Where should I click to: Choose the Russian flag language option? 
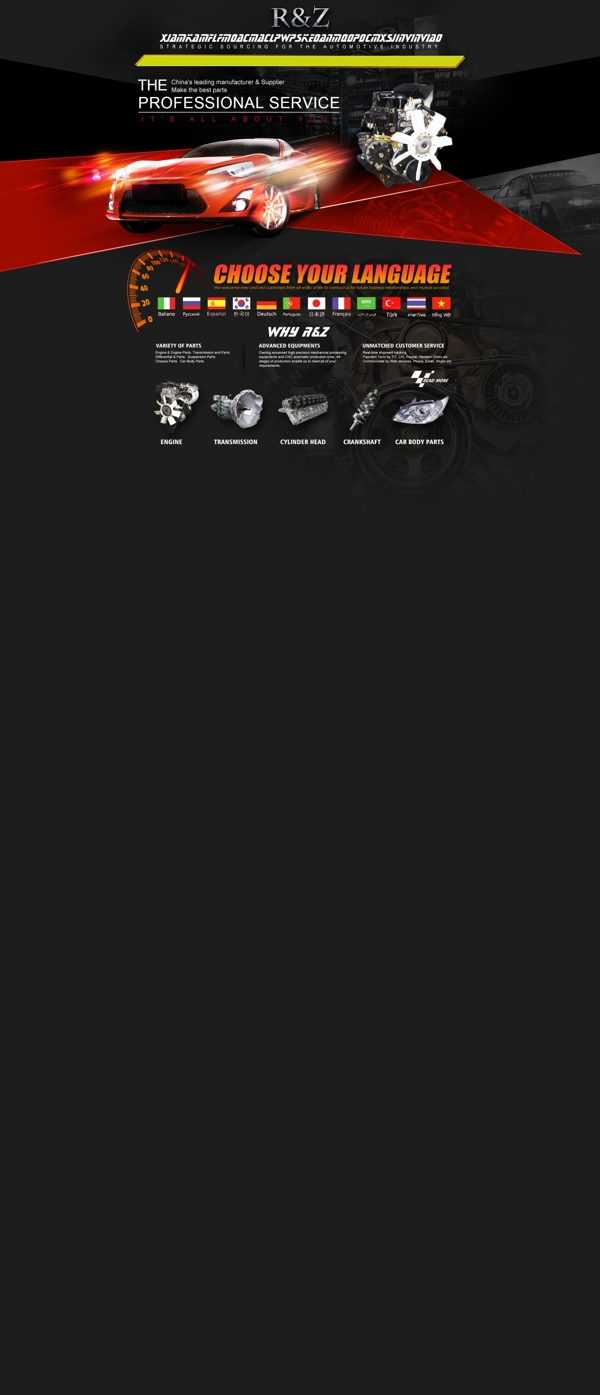tap(191, 304)
